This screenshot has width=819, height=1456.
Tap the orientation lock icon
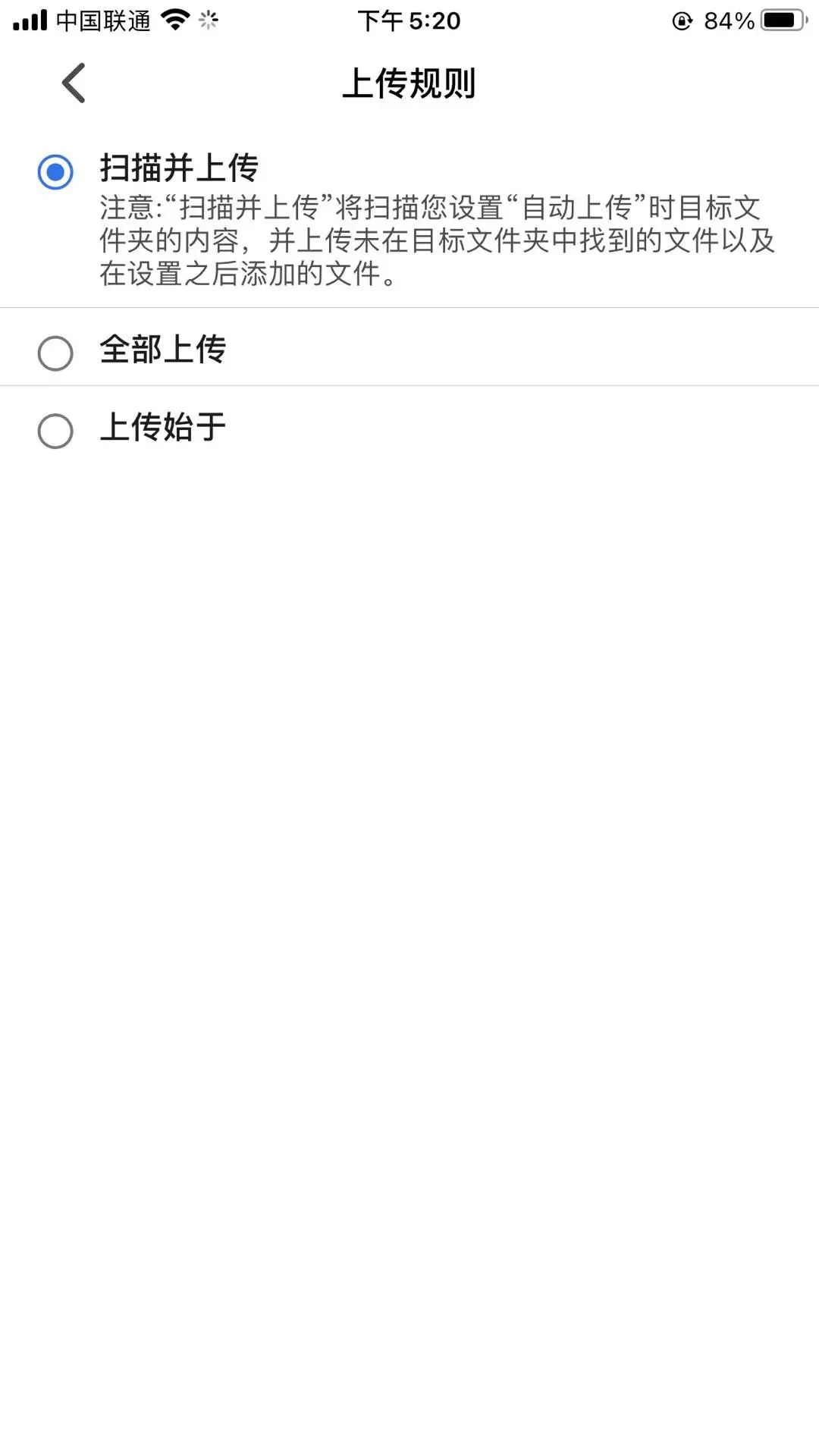click(x=681, y=20)
